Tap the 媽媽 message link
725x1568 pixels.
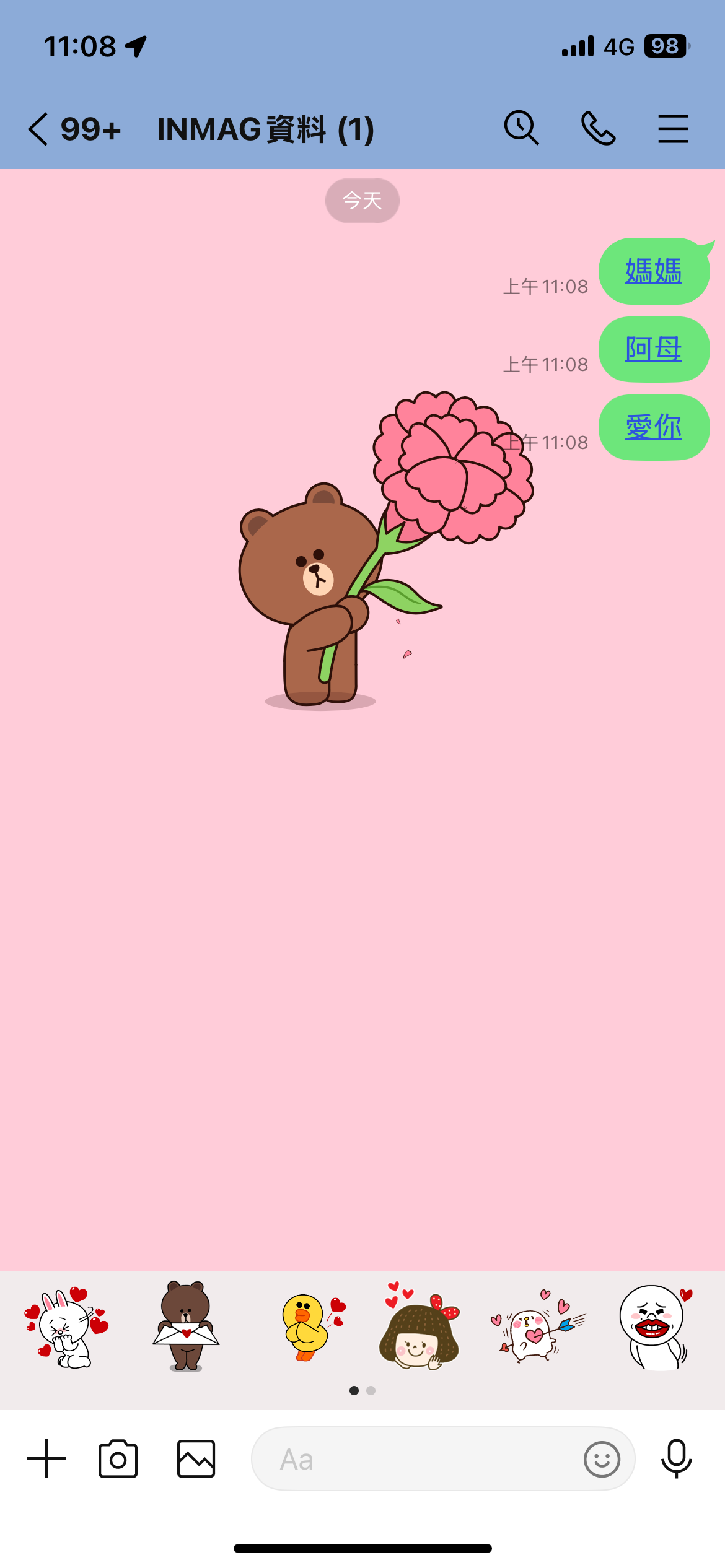pos(653,271)
